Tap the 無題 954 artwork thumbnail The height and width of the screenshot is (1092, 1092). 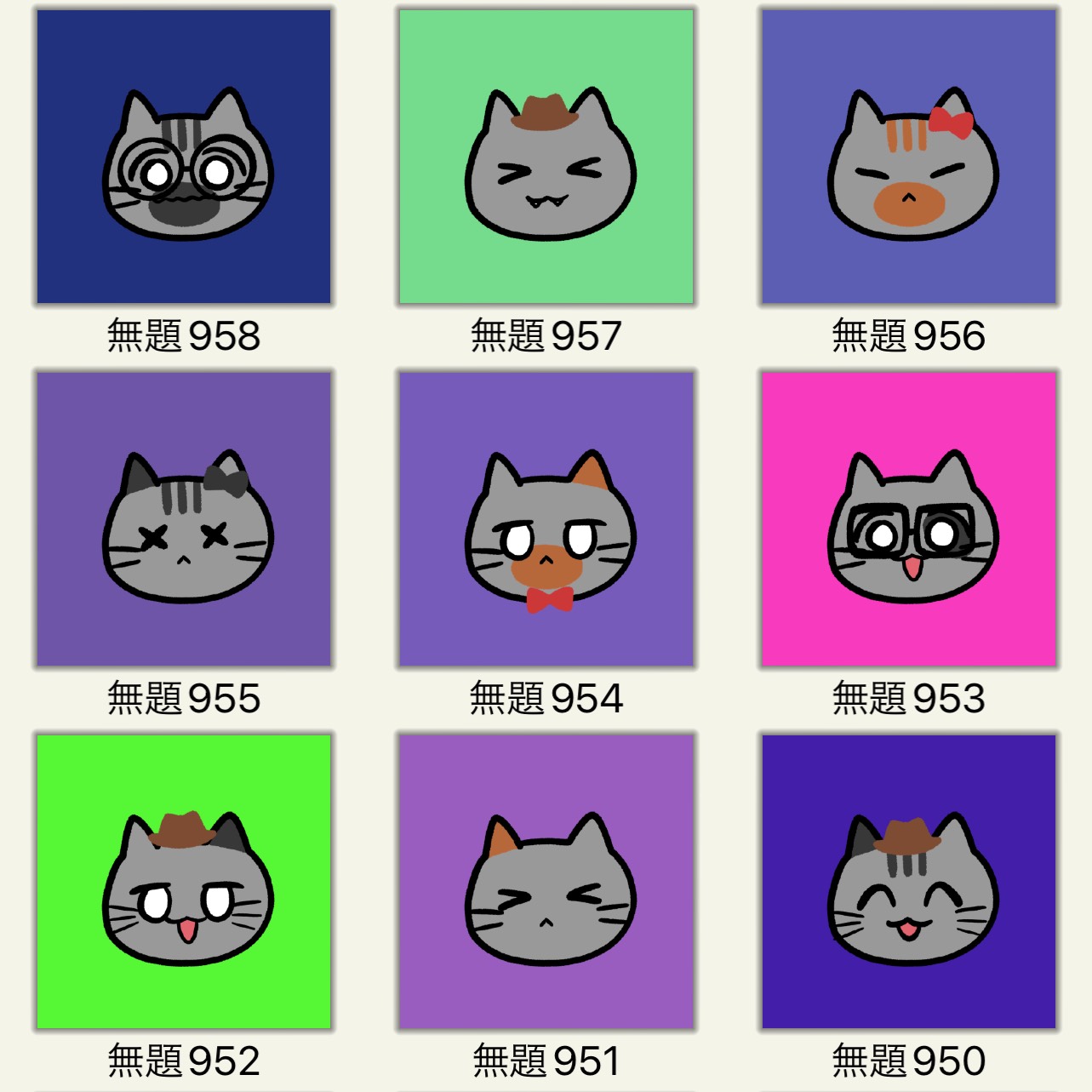(546, 519)
